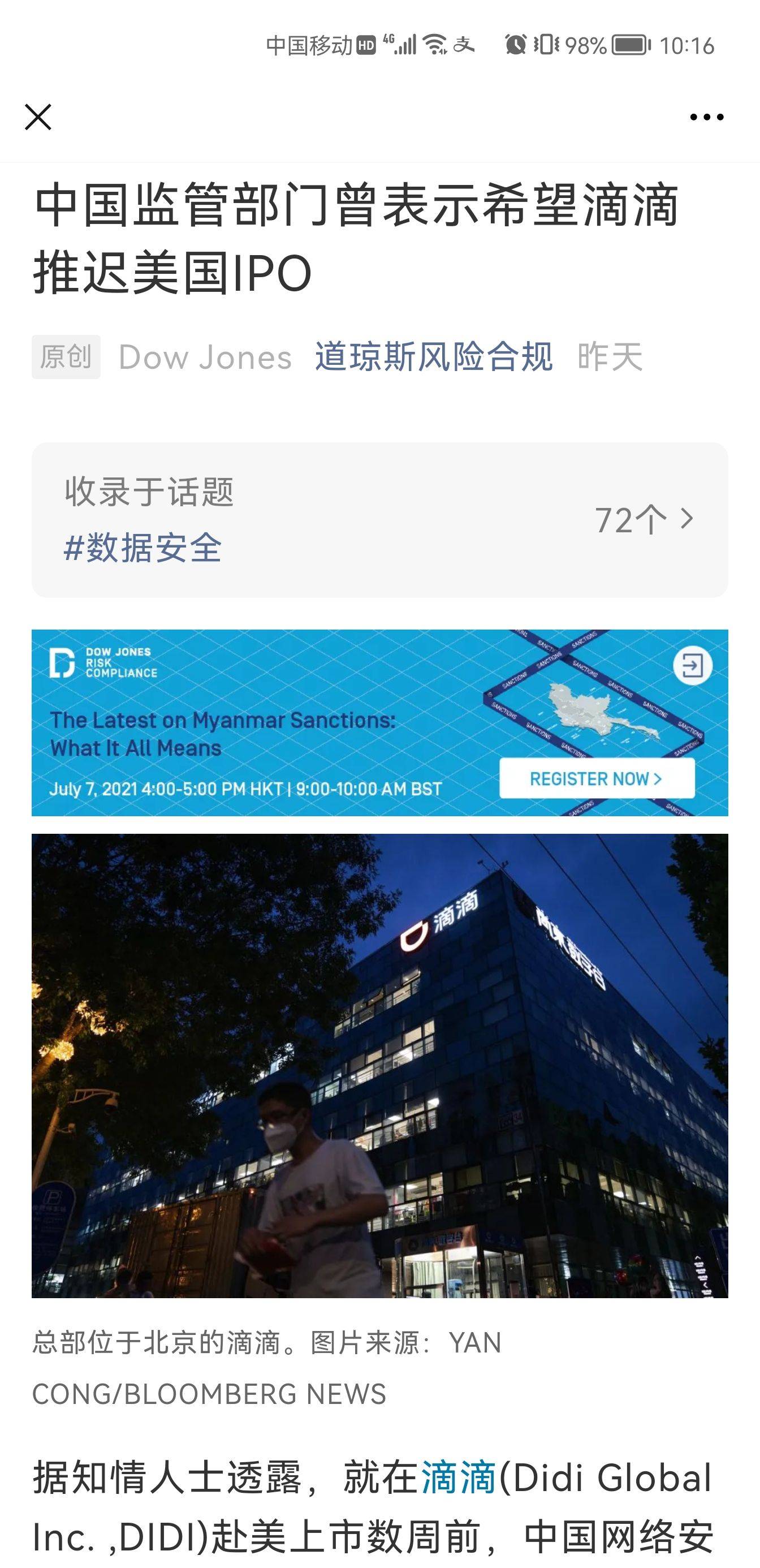This screenshot has width=760, height=1568.
Task: Tap the 滴滴 link in the article
Action: click(458, 1477)
